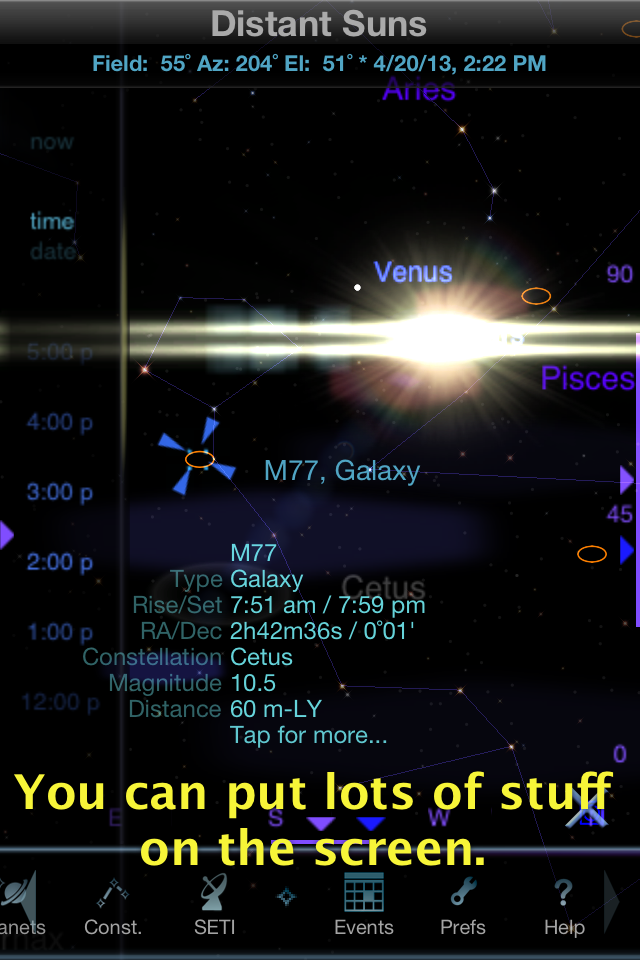Tap the purple arrow on left edge

(7, 535)
